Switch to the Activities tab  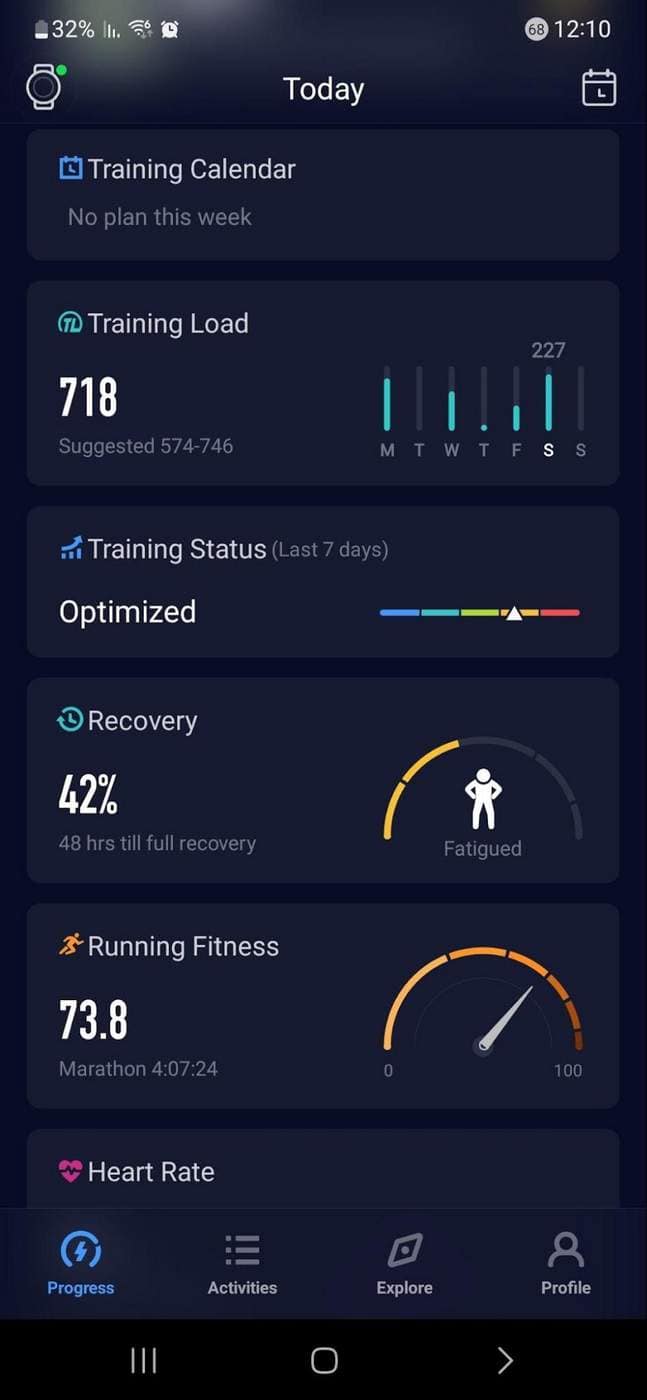click(x=242, y=1264)
